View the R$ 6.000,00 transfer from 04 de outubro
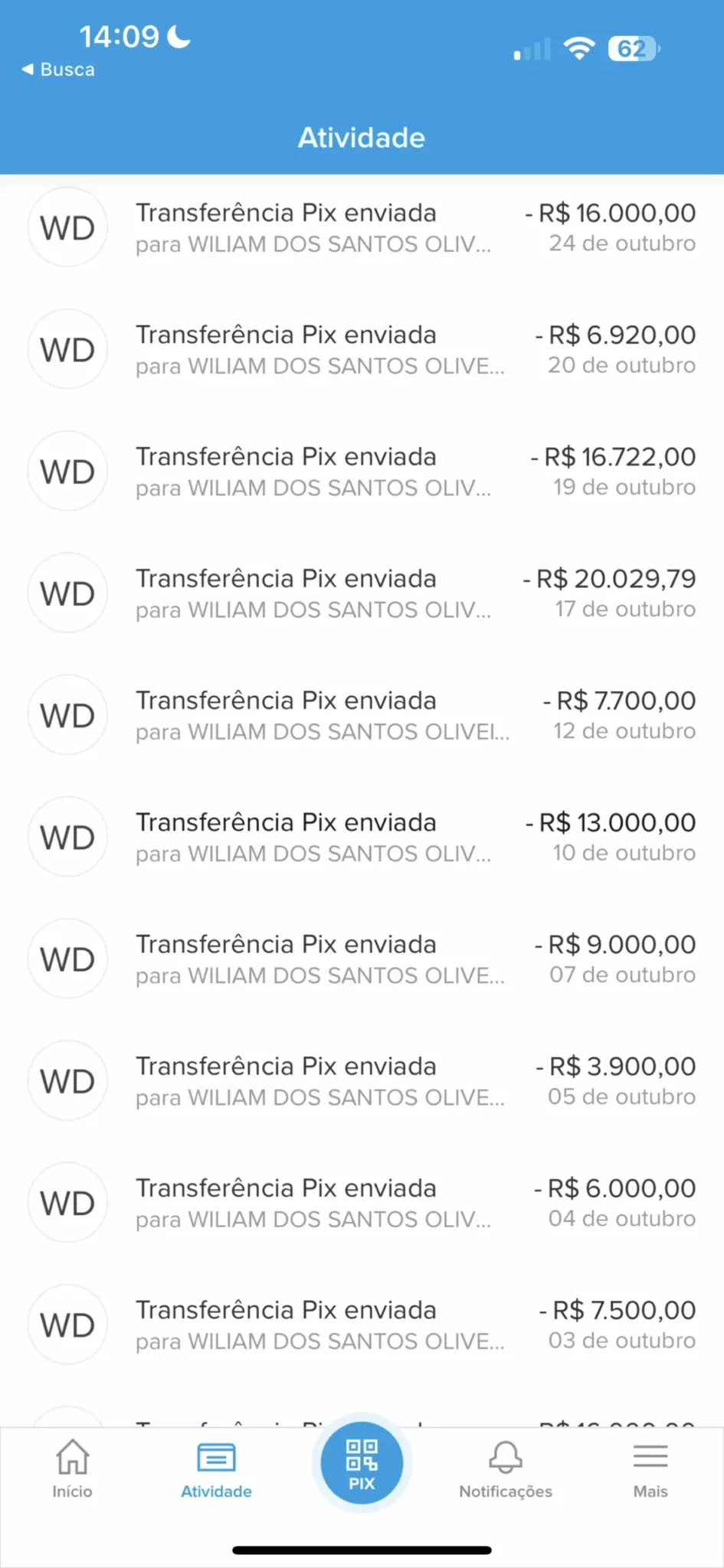The image size is (724, 1568). pyautogui.click(x=362, y=1202)
